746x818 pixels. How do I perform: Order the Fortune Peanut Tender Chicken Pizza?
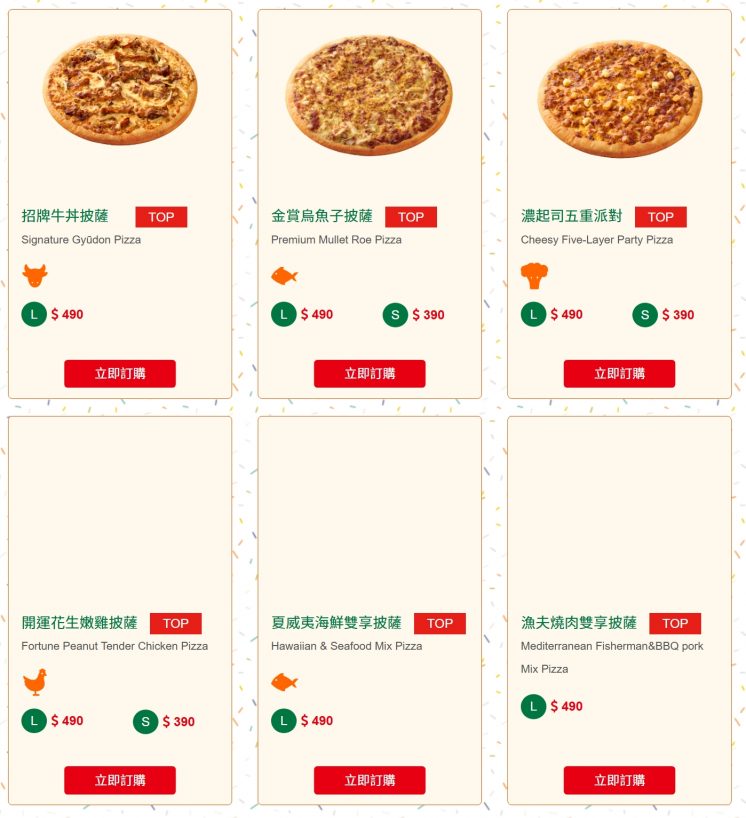coord(120,780)
